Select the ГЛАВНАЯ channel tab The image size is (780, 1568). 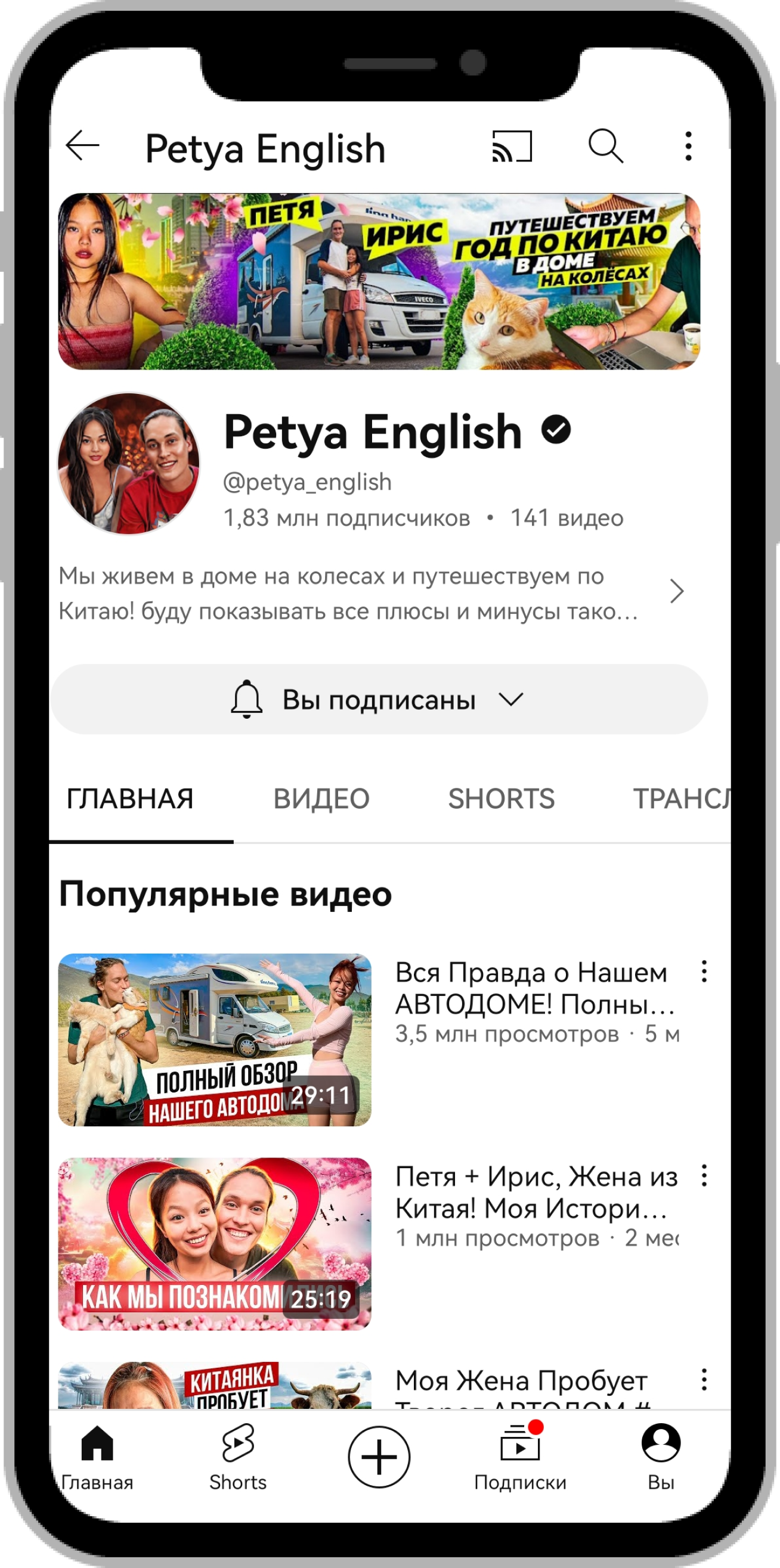[x=129, y=799]
